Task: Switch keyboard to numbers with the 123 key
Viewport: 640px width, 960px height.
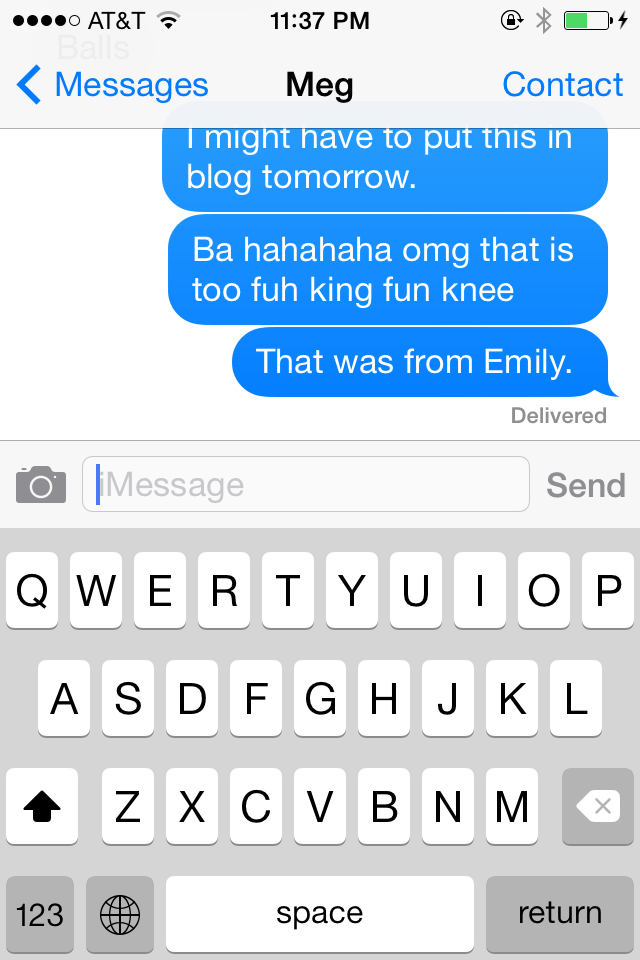Action: (40, 914)
